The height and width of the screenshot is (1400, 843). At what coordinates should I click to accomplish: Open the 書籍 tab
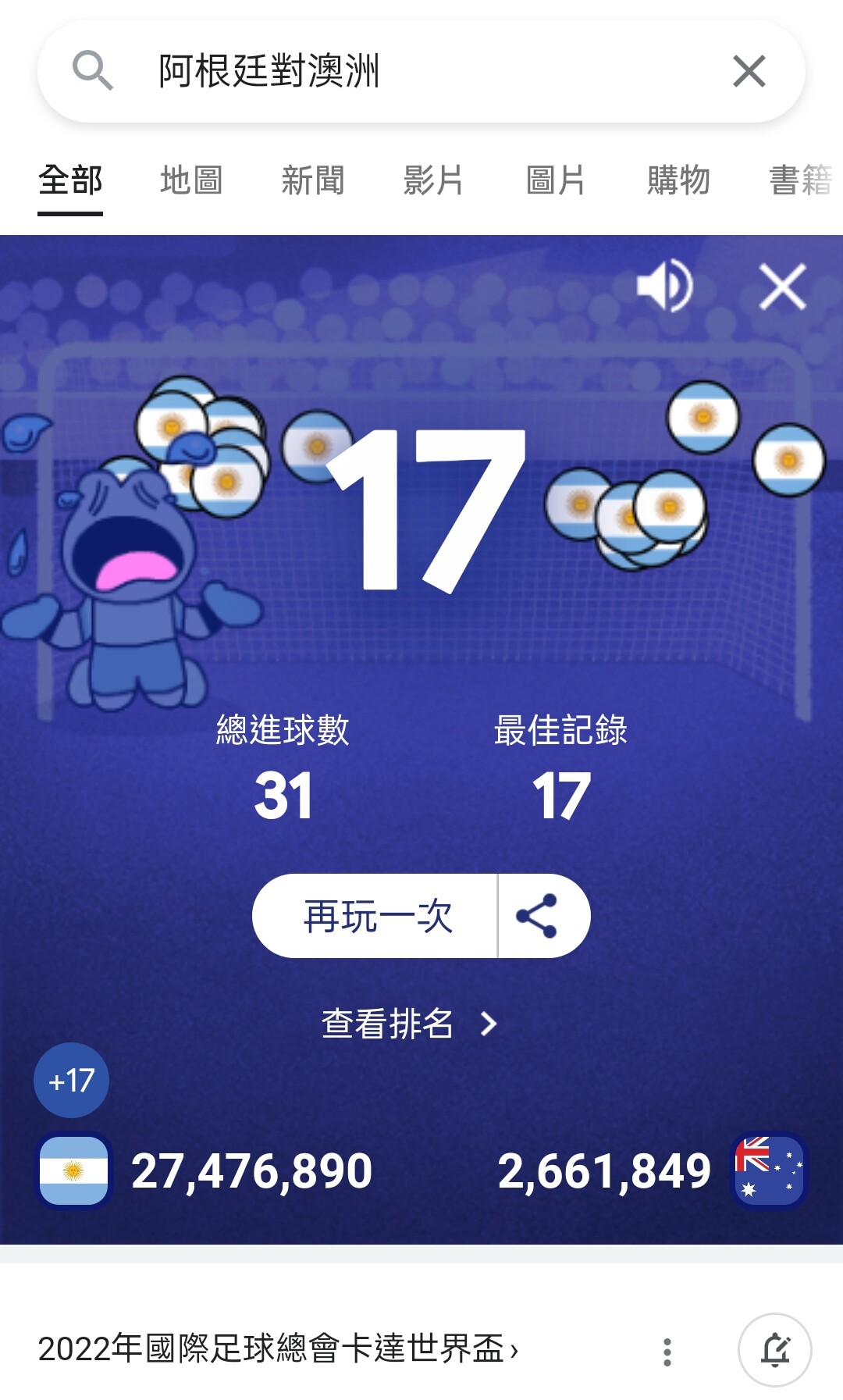(800, 180)
